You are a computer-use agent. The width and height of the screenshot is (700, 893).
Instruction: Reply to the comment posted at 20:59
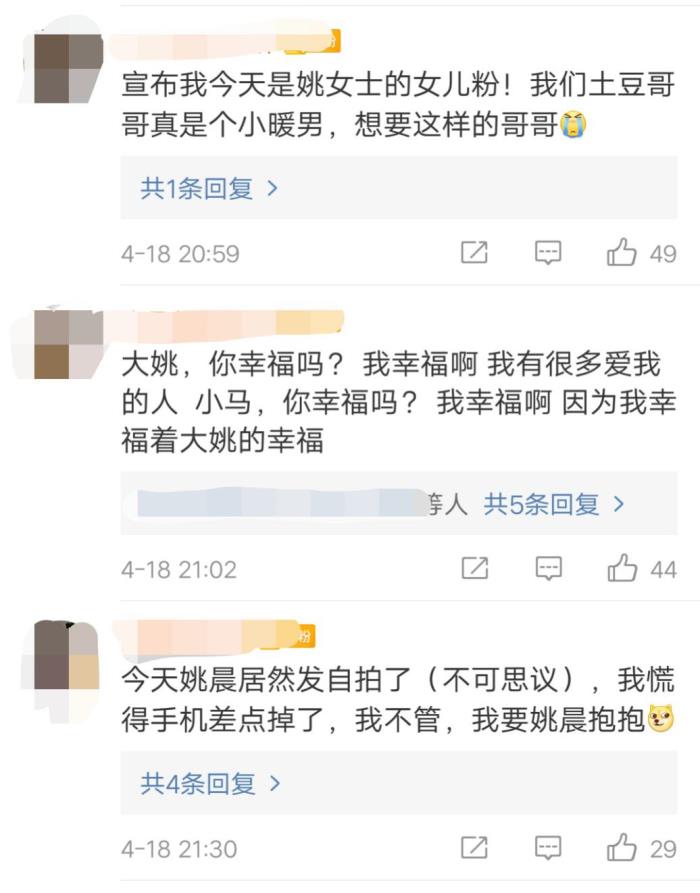pyautogui.click(x=548, y=253)
